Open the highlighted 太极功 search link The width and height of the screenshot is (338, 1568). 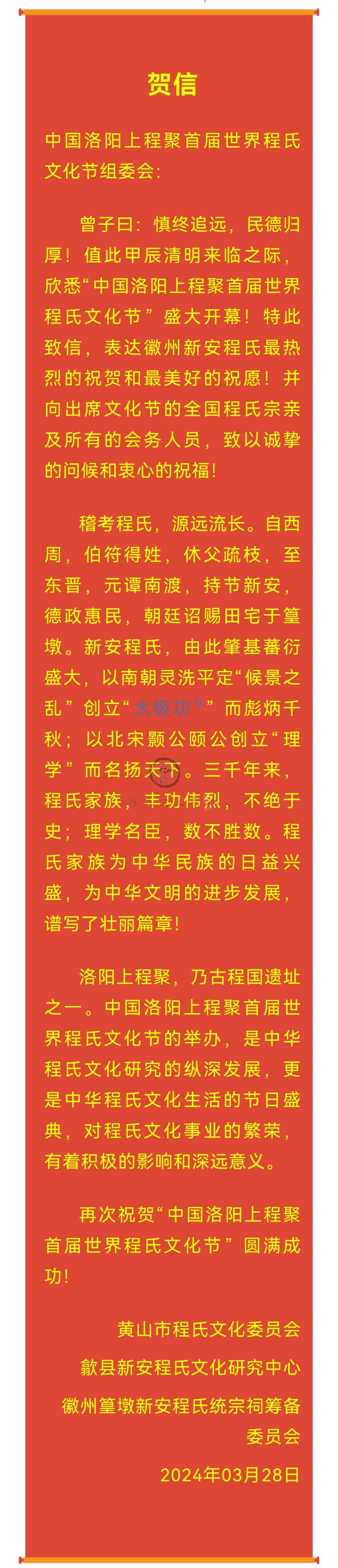coord(163,708)
